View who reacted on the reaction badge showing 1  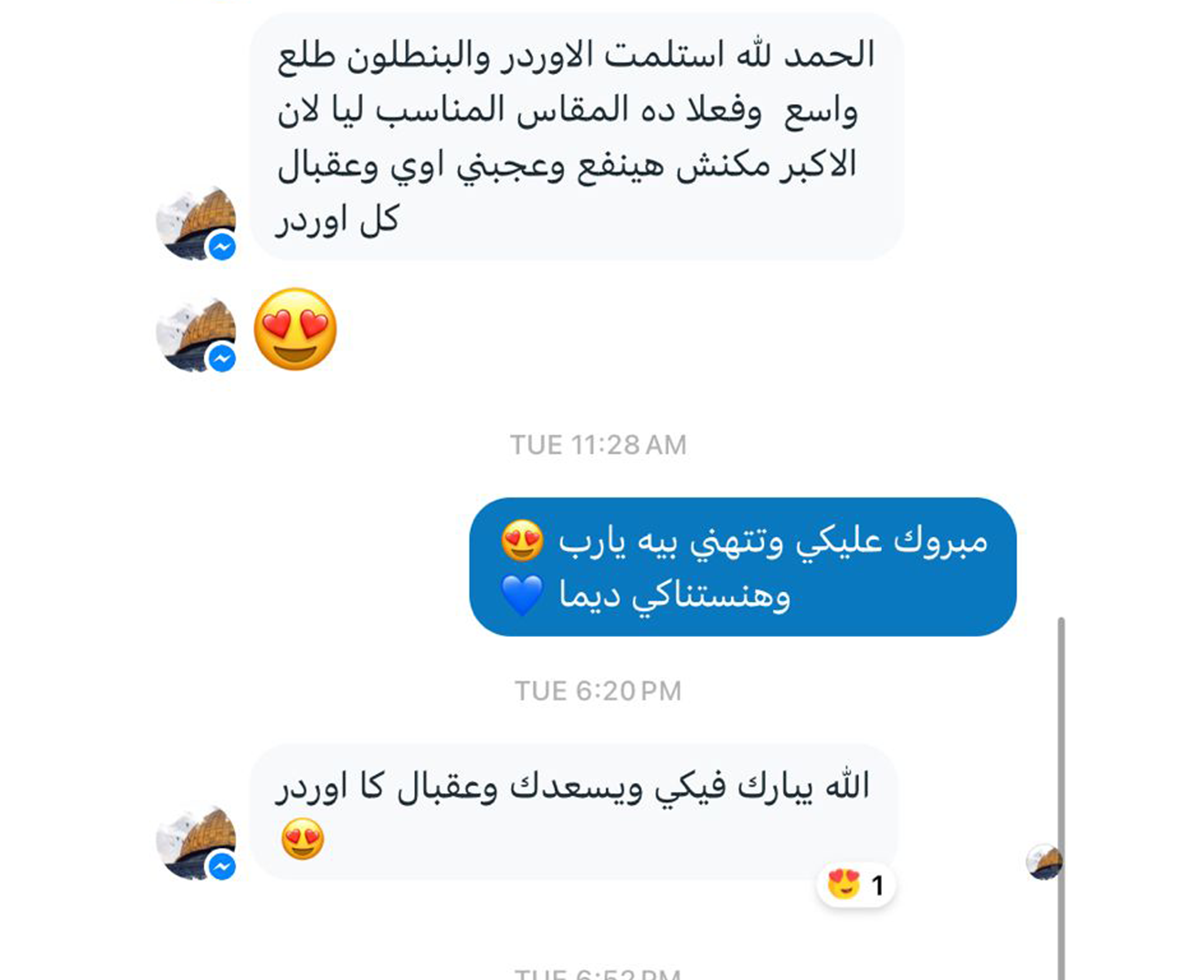(857, 885)
